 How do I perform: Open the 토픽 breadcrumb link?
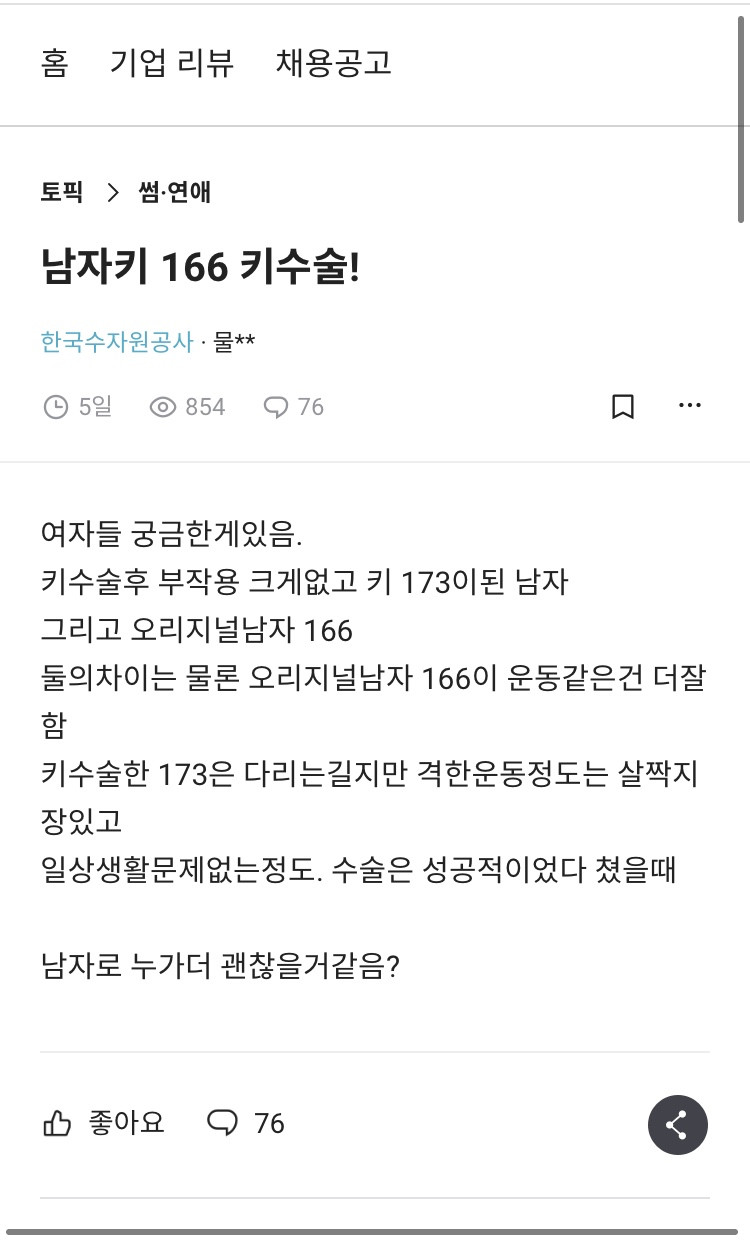pyautogui.click(x=62, y=192)
